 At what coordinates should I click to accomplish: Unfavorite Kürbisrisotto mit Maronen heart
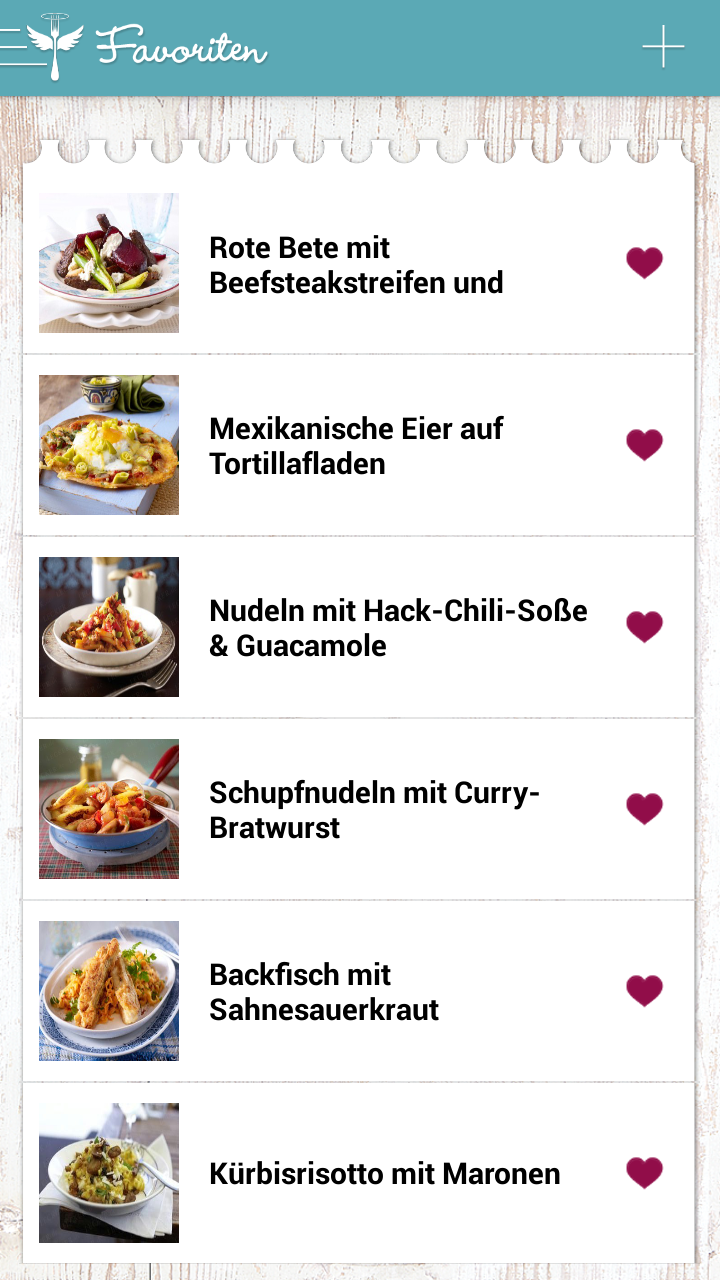[x=644, y=1173]
